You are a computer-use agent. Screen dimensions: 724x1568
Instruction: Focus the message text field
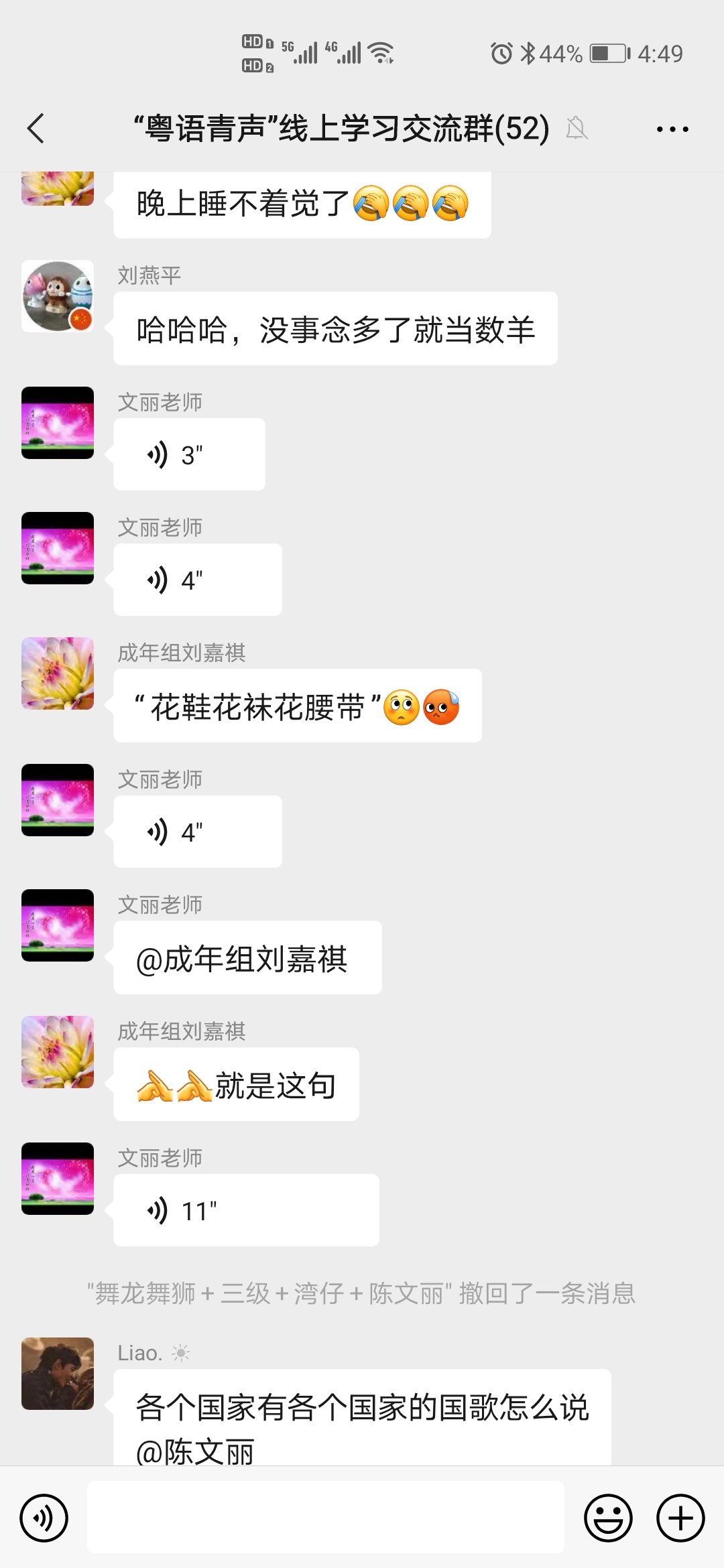(x=325, y=1518)
